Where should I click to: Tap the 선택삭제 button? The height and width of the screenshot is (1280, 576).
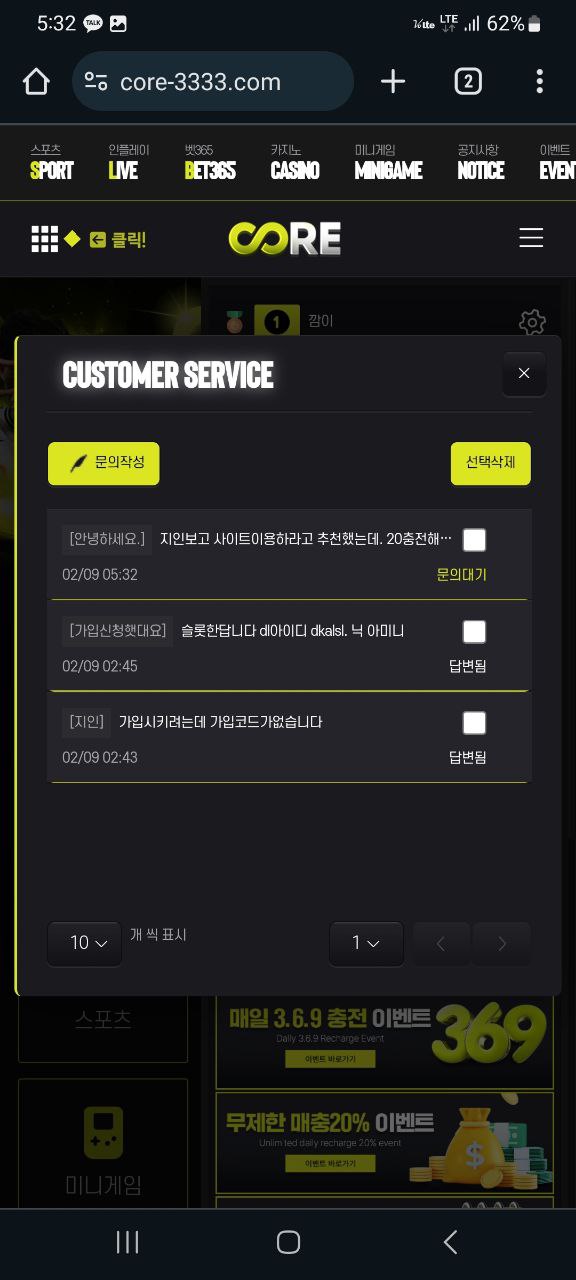[x=490, y=463]
